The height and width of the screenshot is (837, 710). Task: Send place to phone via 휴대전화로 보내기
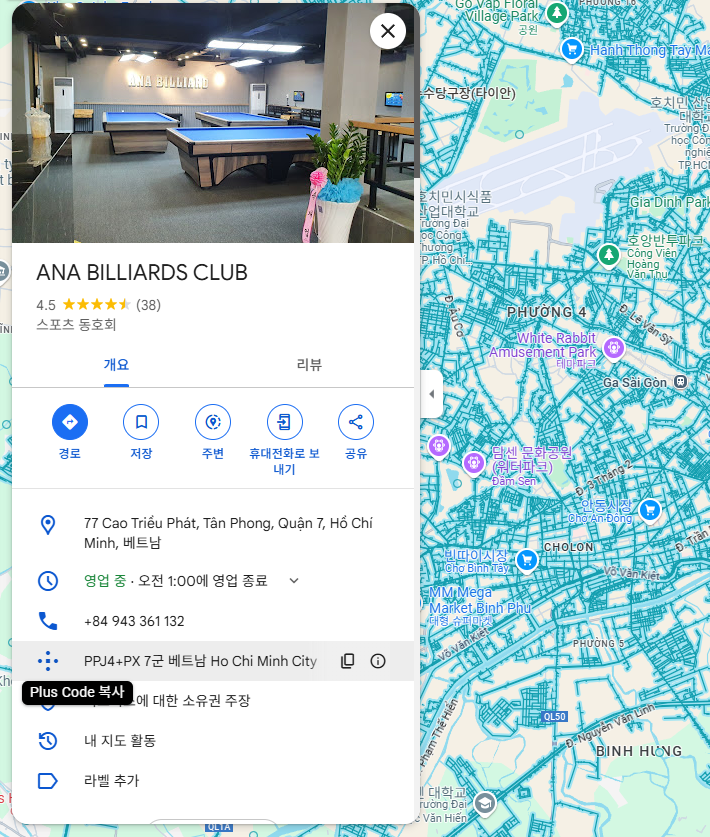(x=284, y=423)
